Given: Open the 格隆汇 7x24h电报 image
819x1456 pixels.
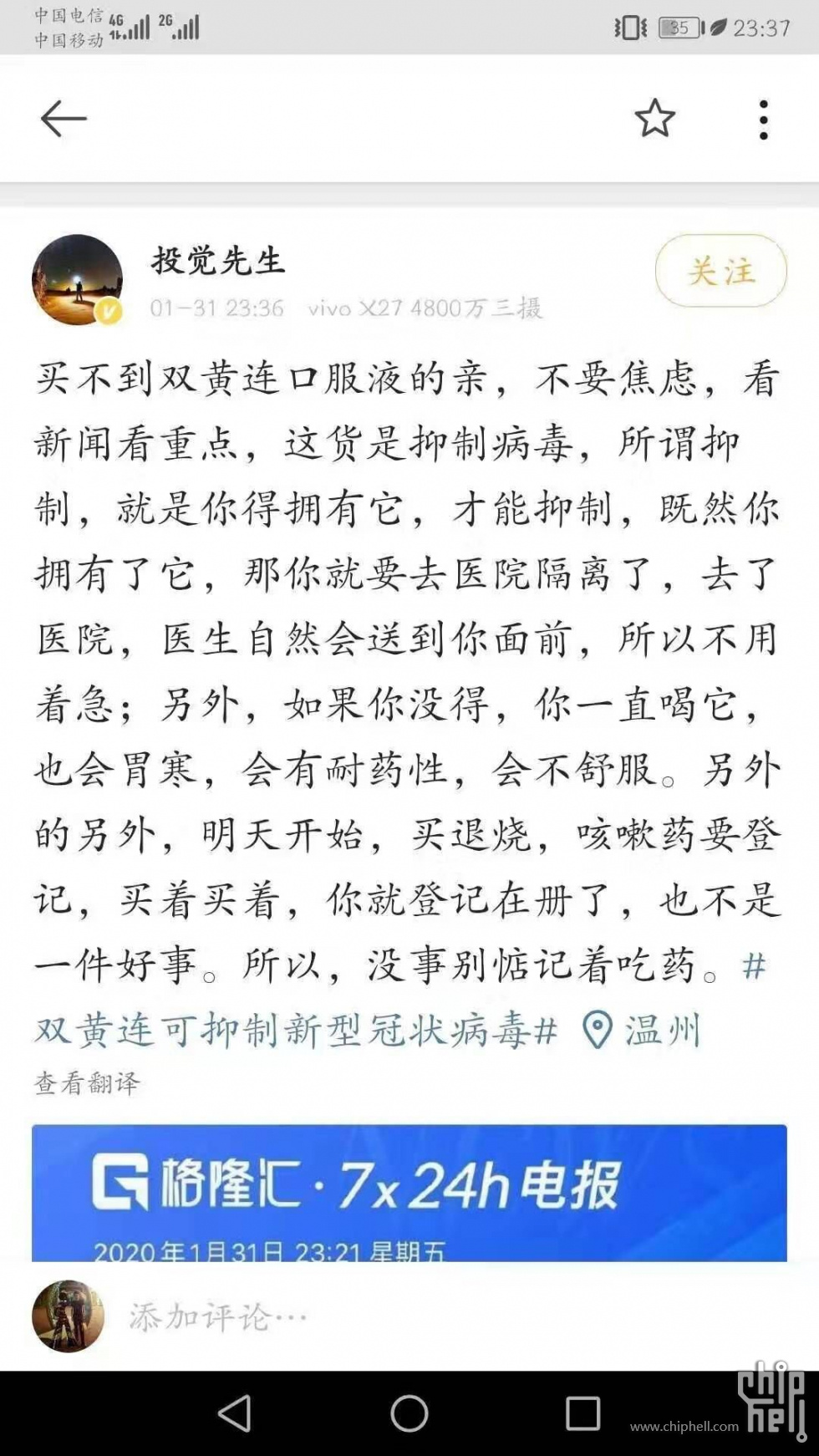Looking at the screenshot, I should [409, 1193].
